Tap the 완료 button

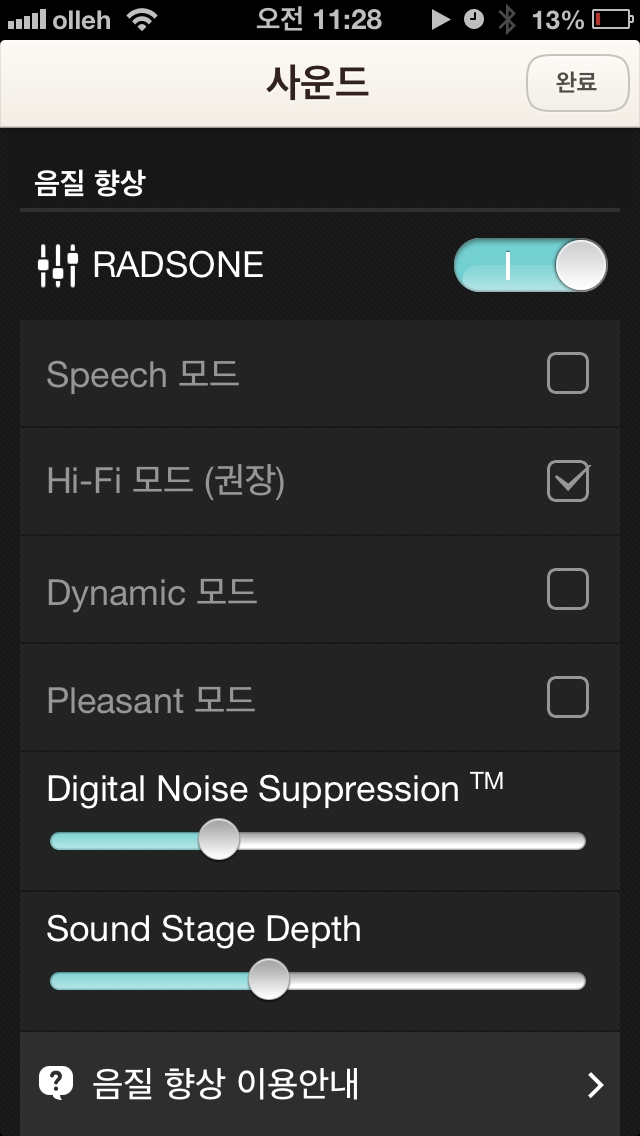click(576, 83)
